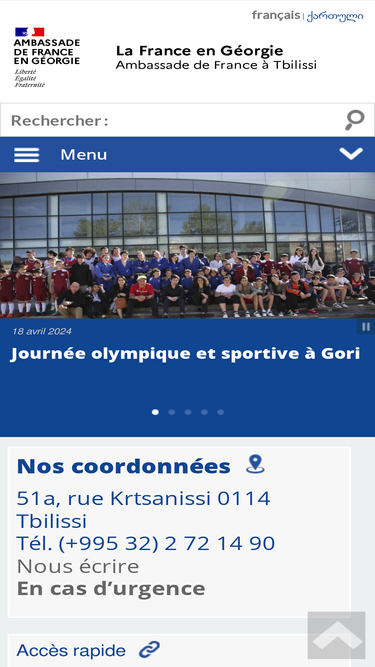Image resolution: width=375 pixels, height=667 pixels.
Task: Switch site language to français
Action: pos(276,16)
